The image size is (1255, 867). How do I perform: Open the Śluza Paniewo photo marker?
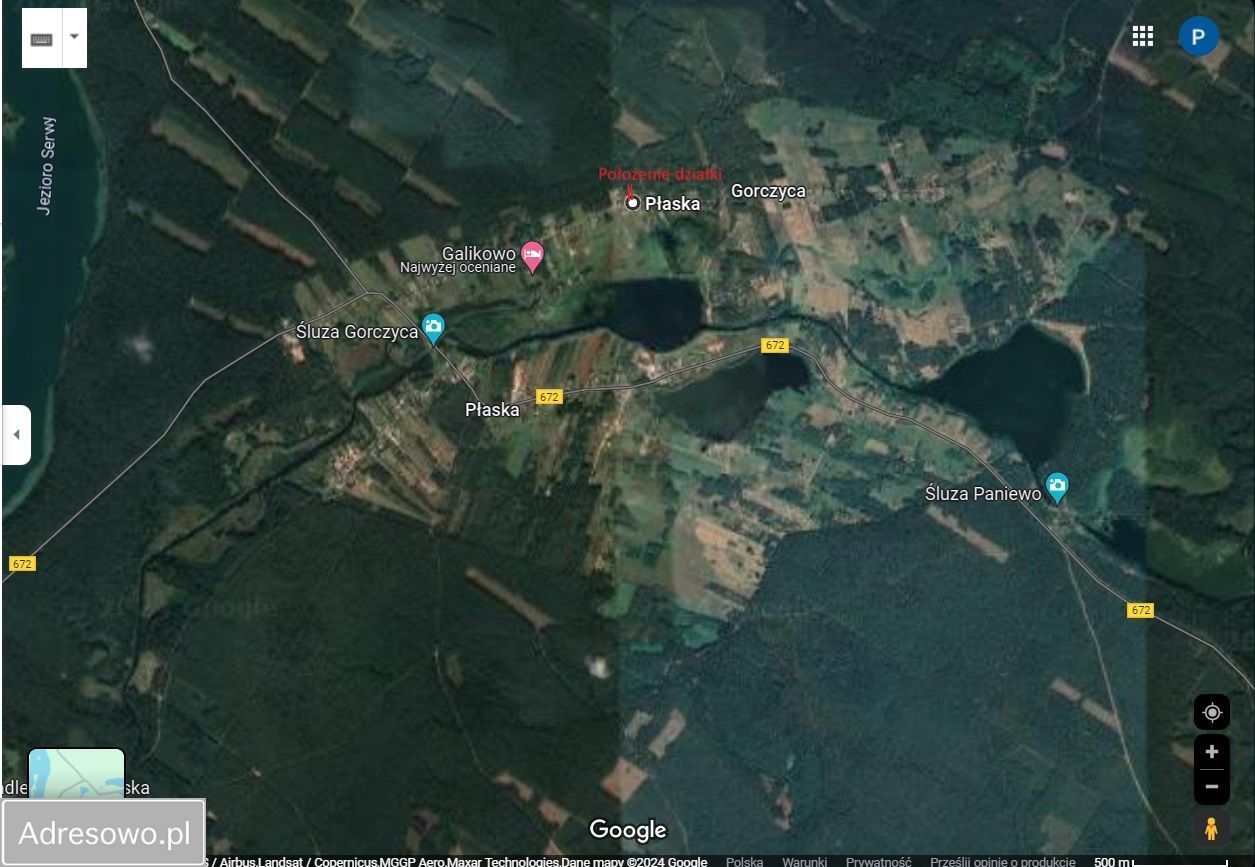[1057, 488]
